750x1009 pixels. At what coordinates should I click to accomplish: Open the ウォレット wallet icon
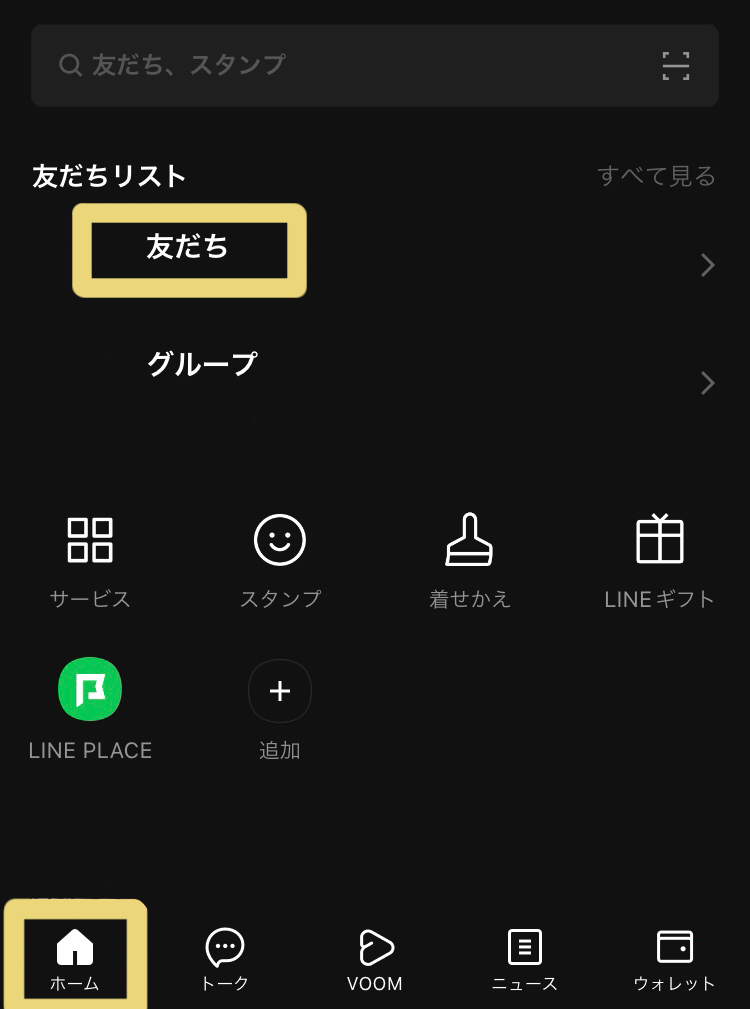point(674,948)
